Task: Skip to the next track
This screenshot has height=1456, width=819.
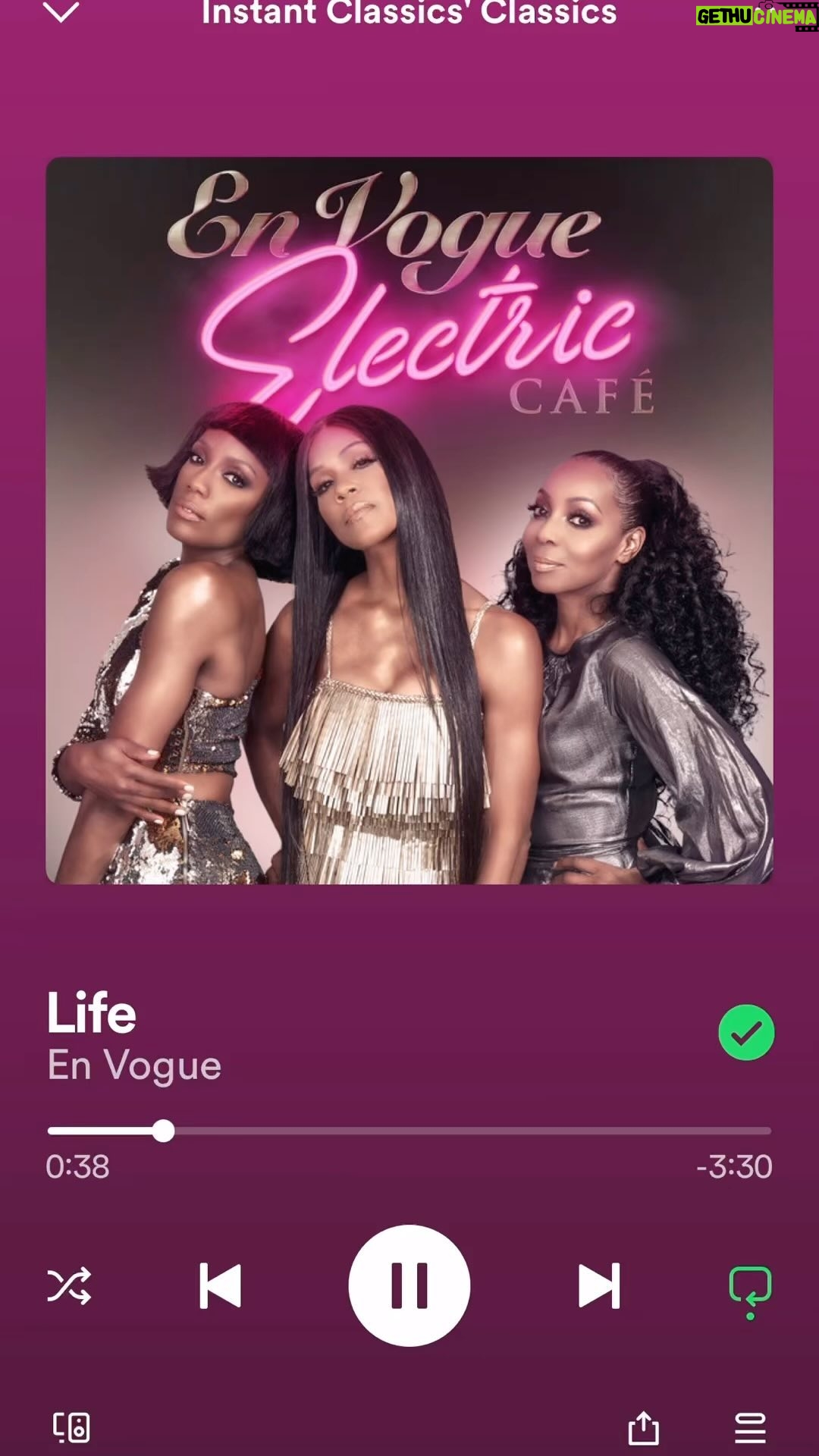Action: click(x=599, y=1285)
